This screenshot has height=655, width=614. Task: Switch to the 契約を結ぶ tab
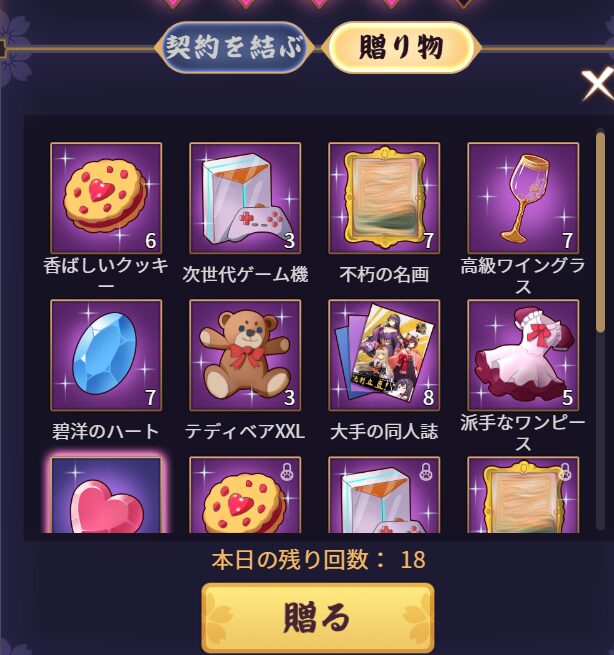pos(234,48)
